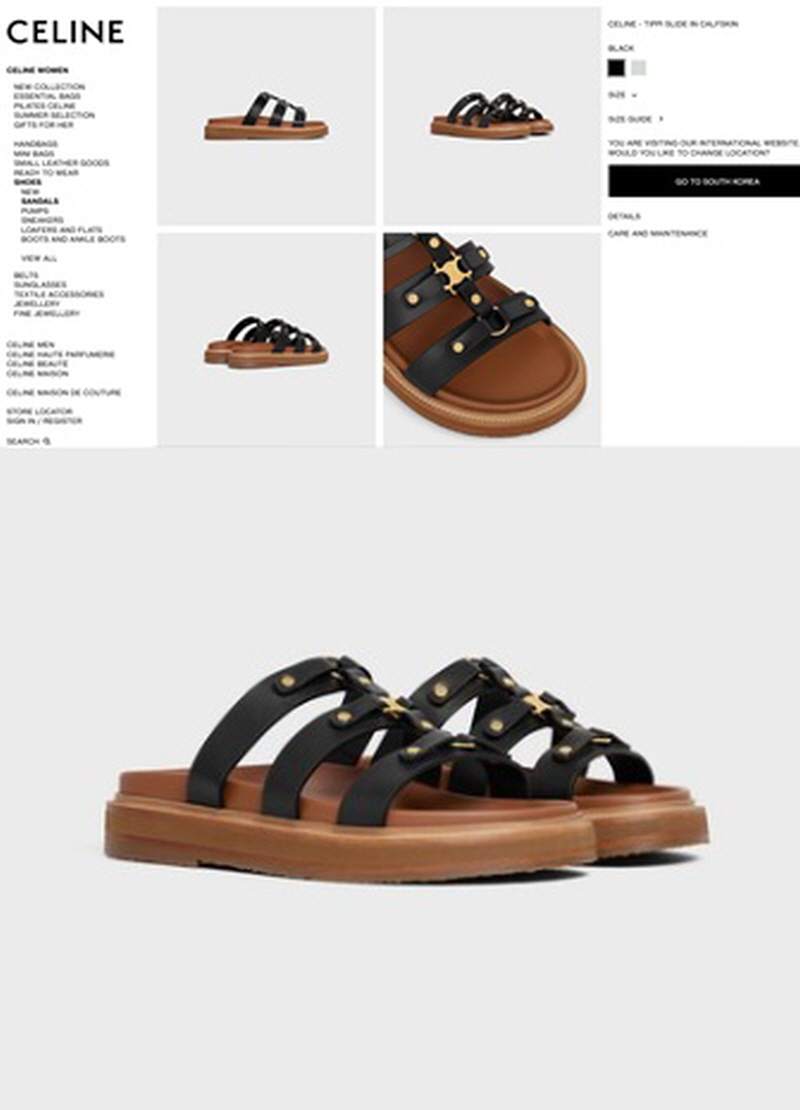Choose the light grey color swatch
This screenshot has height=1110, width=800.
[639, 68]
